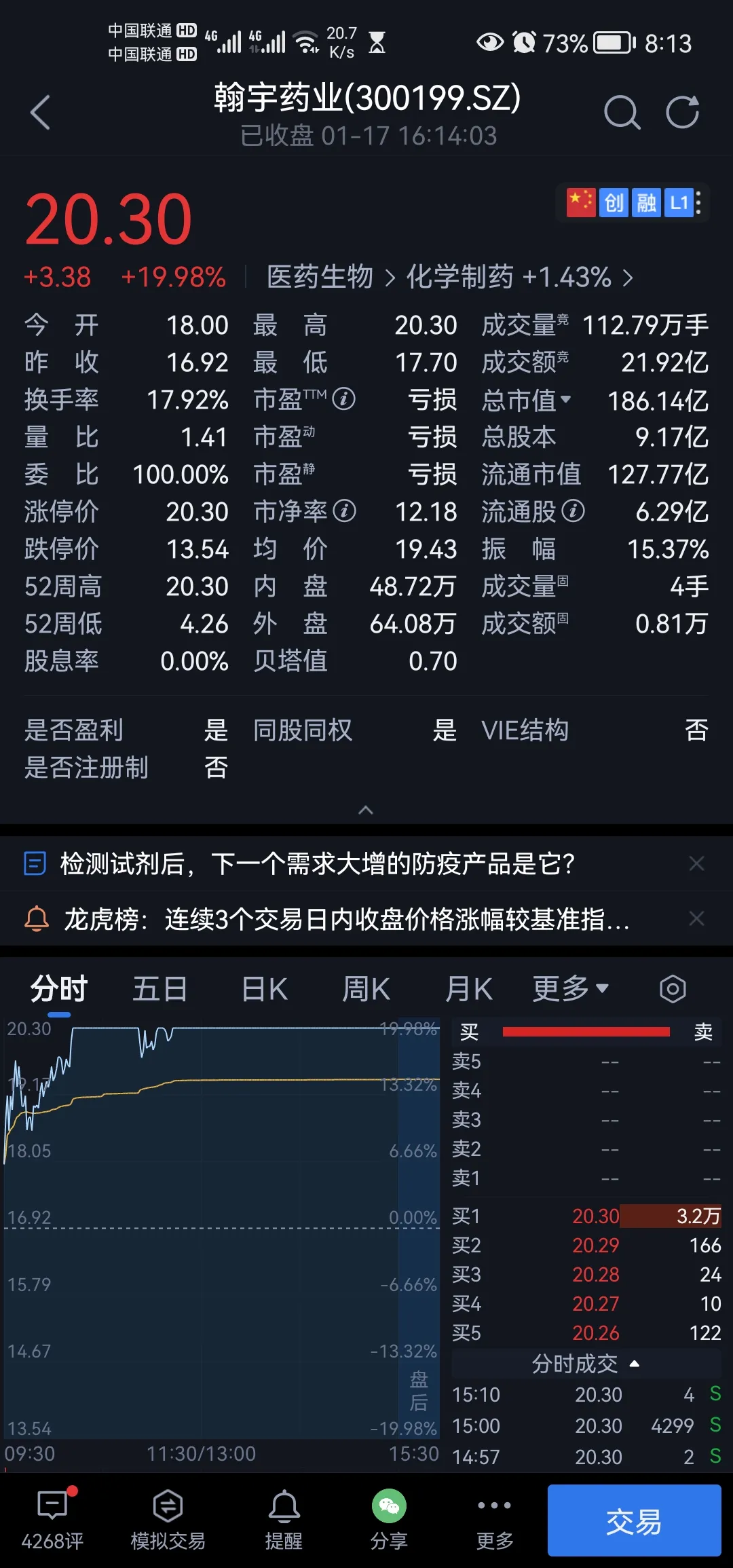
Task: Share this stock via 分享
Action: click(389, 1520)
